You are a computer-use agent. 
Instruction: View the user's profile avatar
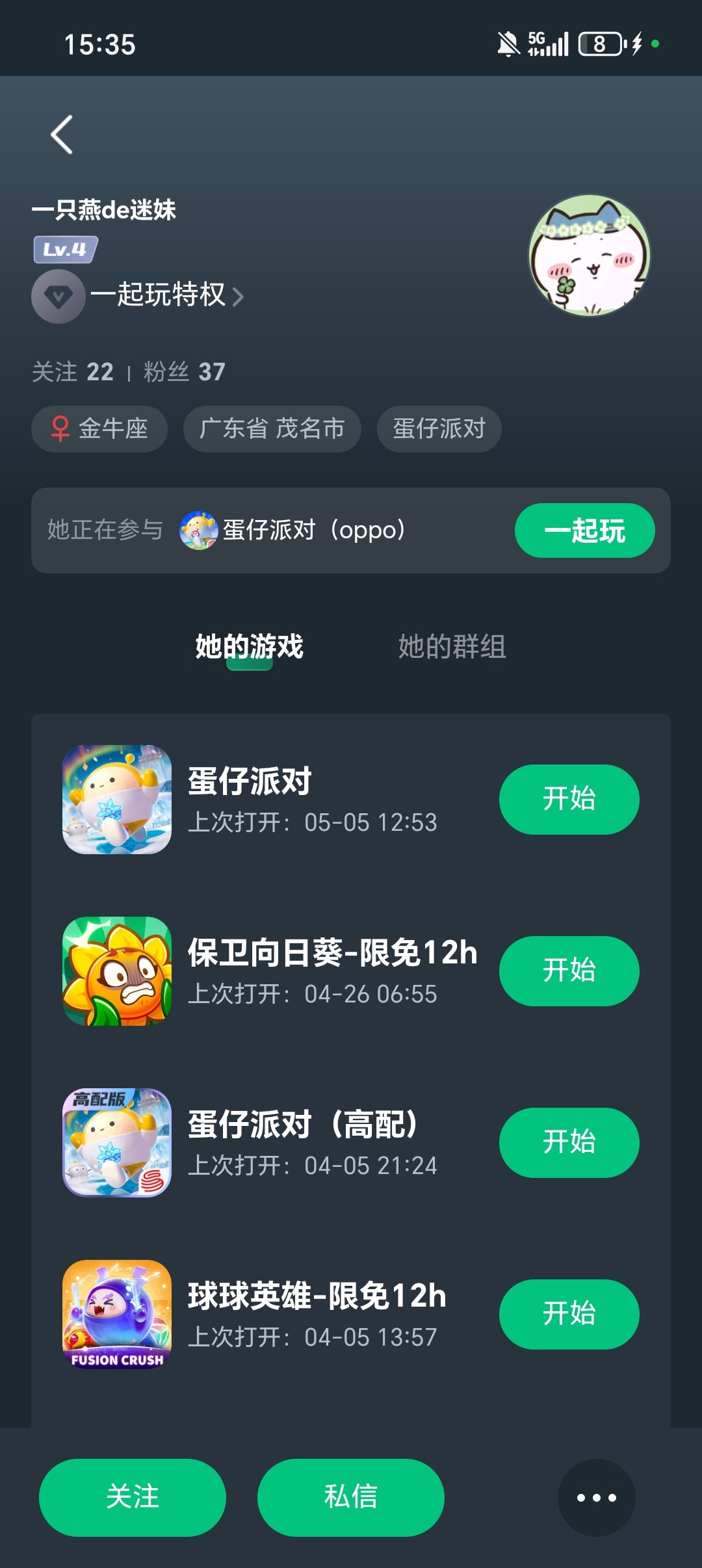point(589,255)
